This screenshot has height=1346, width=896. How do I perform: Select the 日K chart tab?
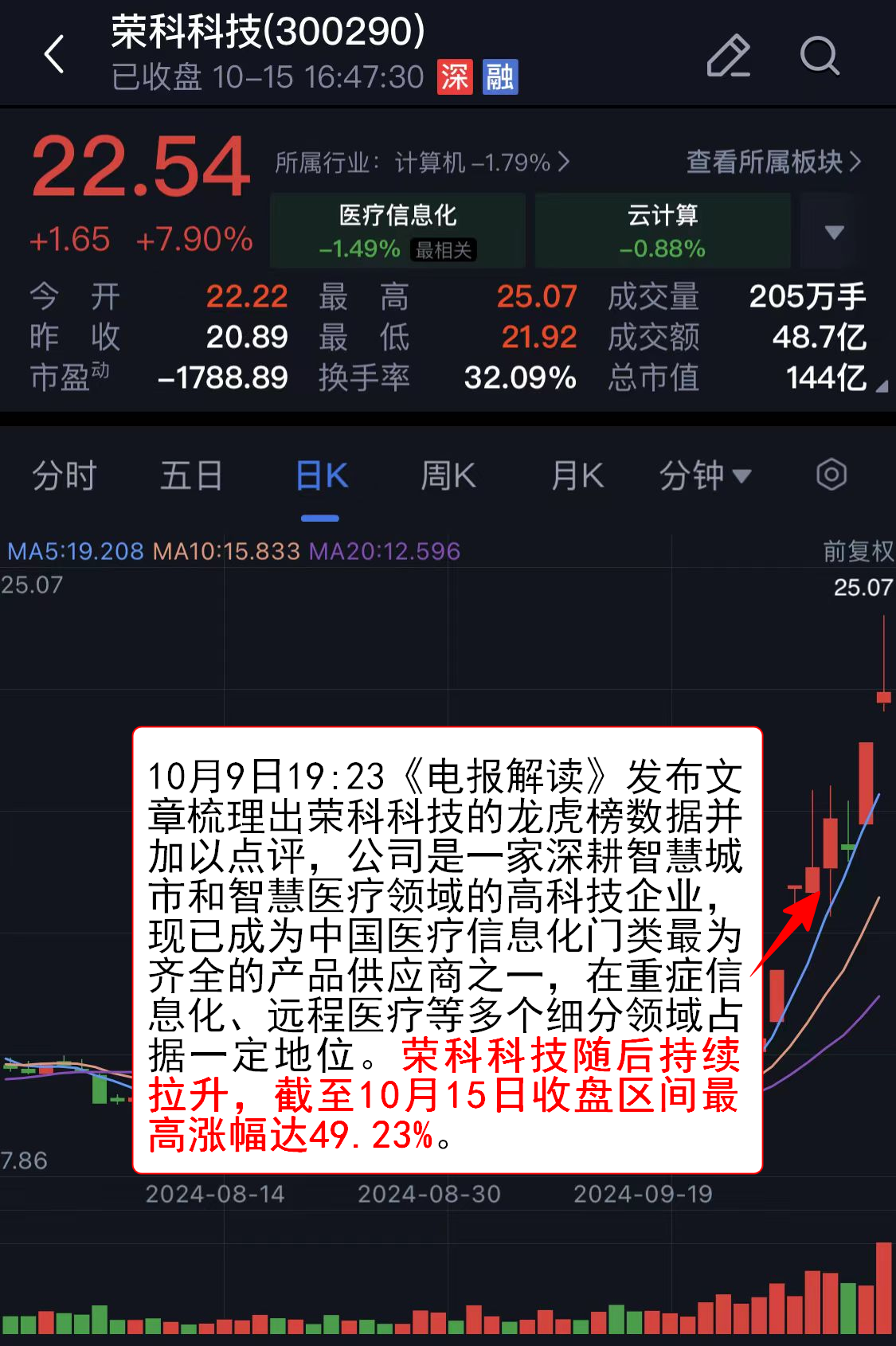pos(321,476)
